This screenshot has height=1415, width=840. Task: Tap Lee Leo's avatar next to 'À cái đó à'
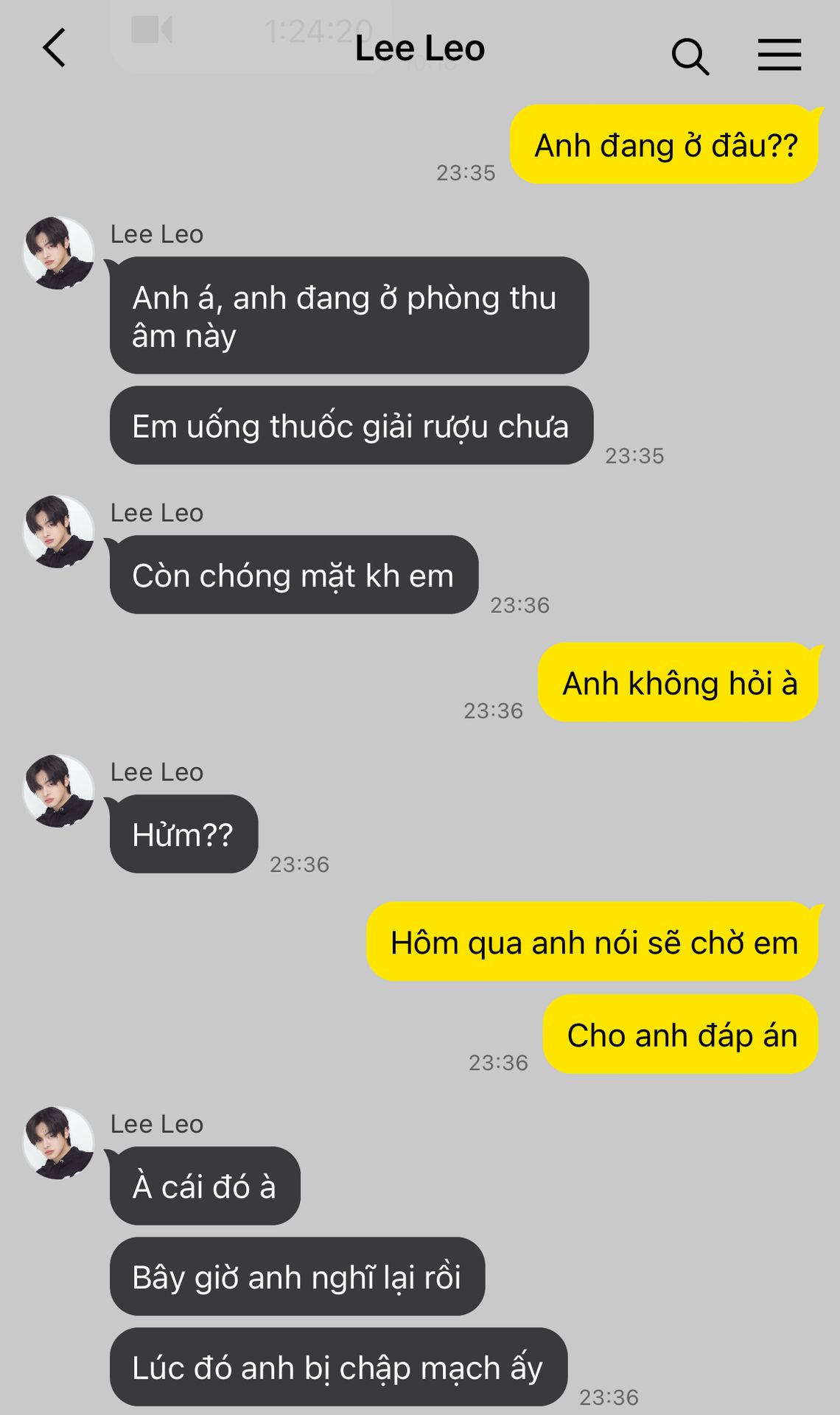(59, 1142)
